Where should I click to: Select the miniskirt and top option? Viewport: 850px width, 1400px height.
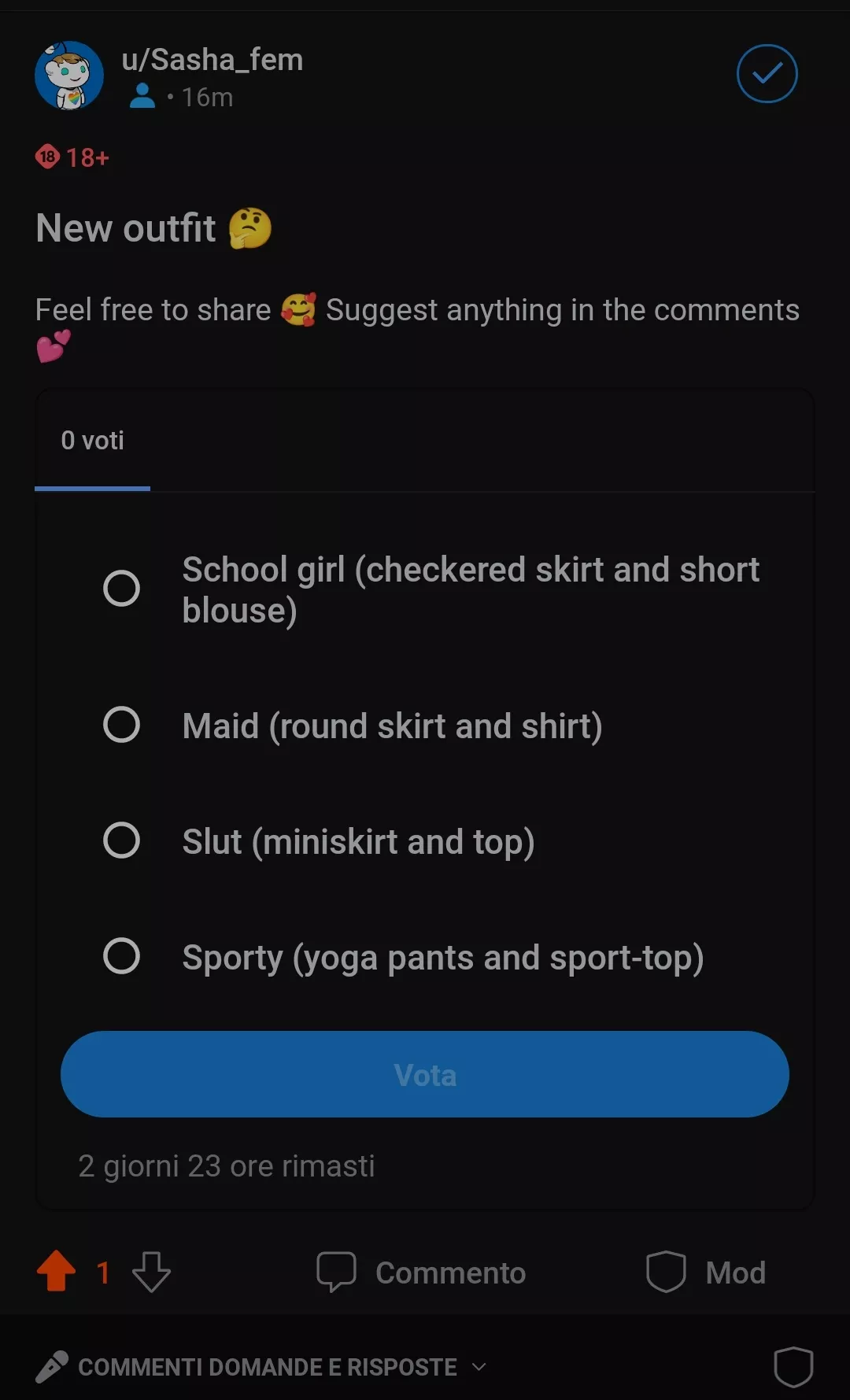(121, 840)
